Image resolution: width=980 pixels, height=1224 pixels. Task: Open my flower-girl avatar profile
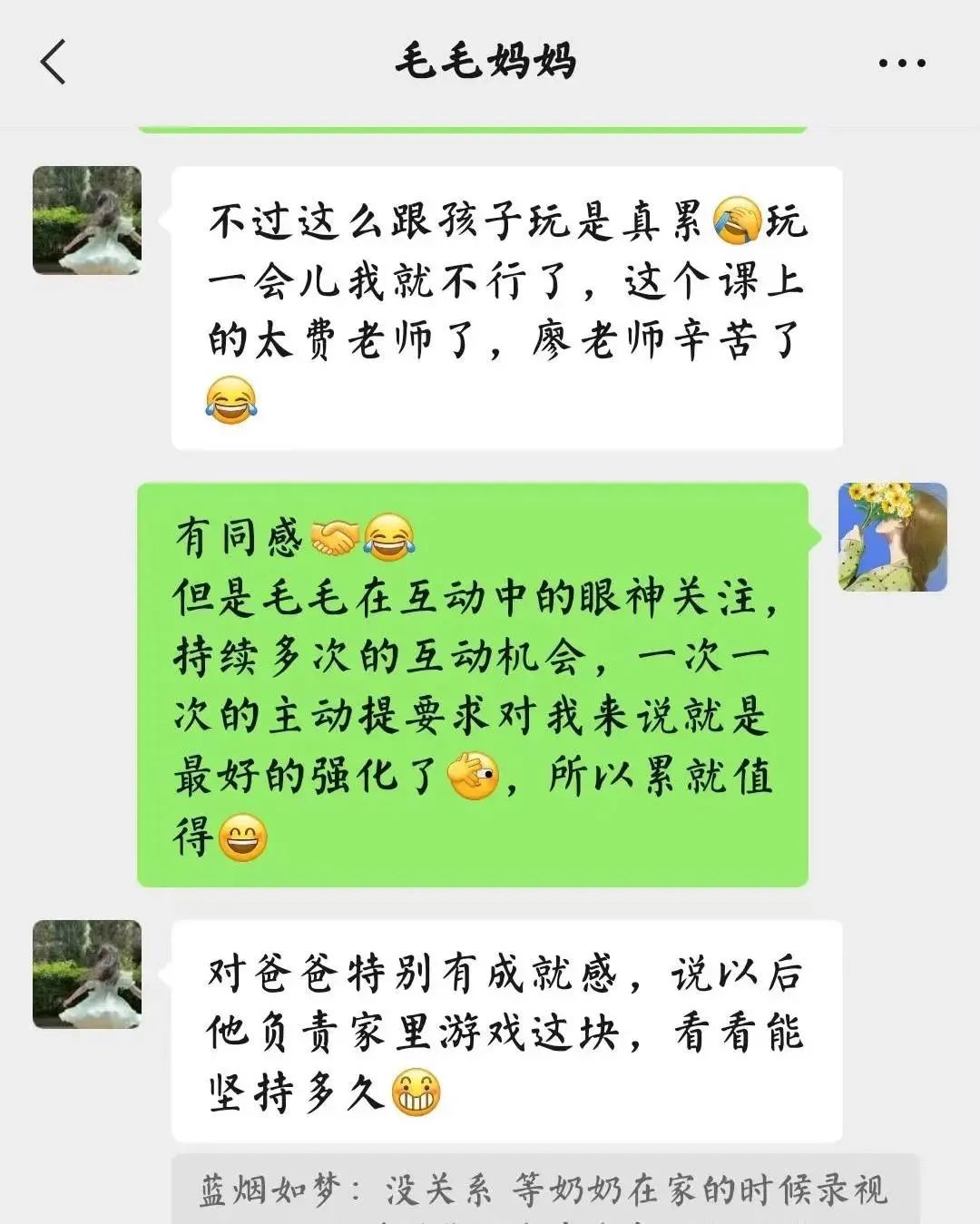[x=892, y=537]
